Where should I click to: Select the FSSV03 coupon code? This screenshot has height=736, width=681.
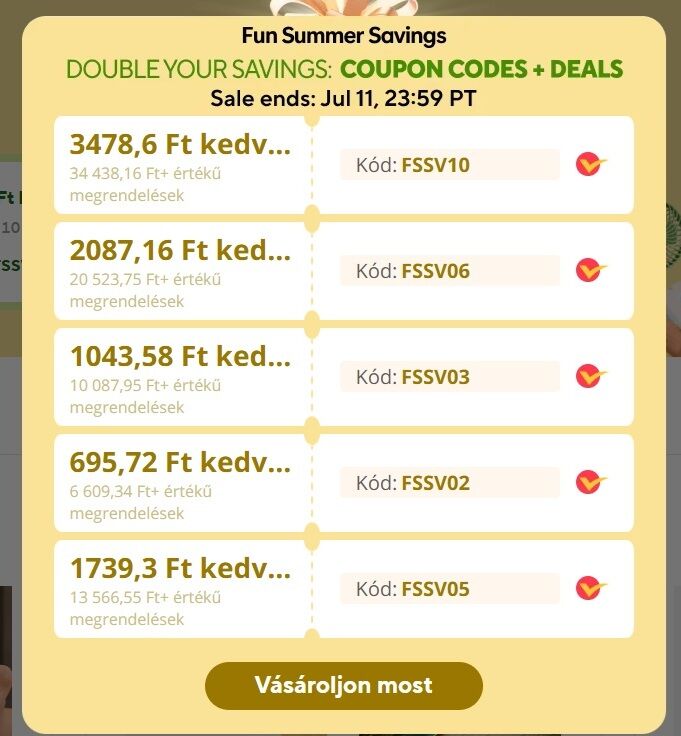pyautogui.click(x=450, y=377)
